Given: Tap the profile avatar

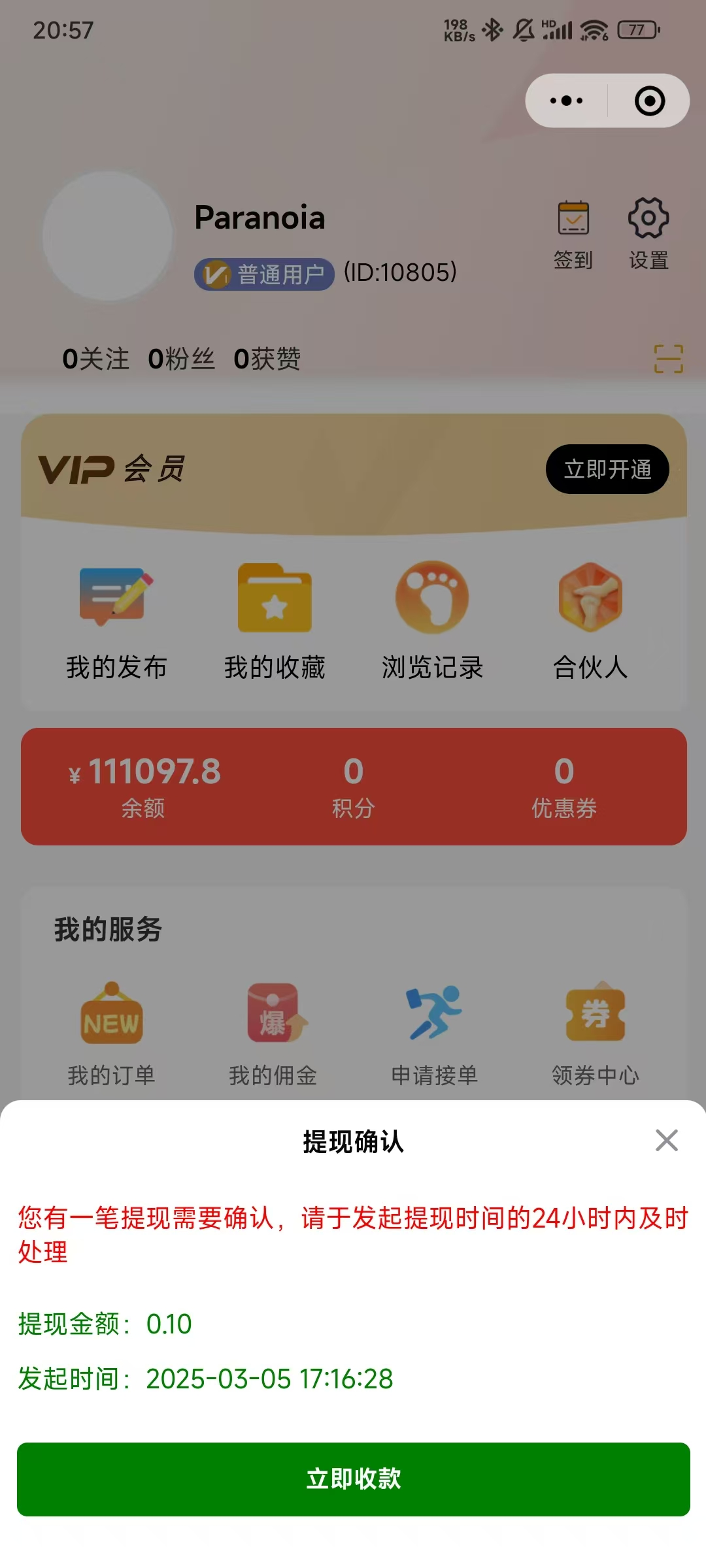Looking at the screenshot, I should 108,237.
